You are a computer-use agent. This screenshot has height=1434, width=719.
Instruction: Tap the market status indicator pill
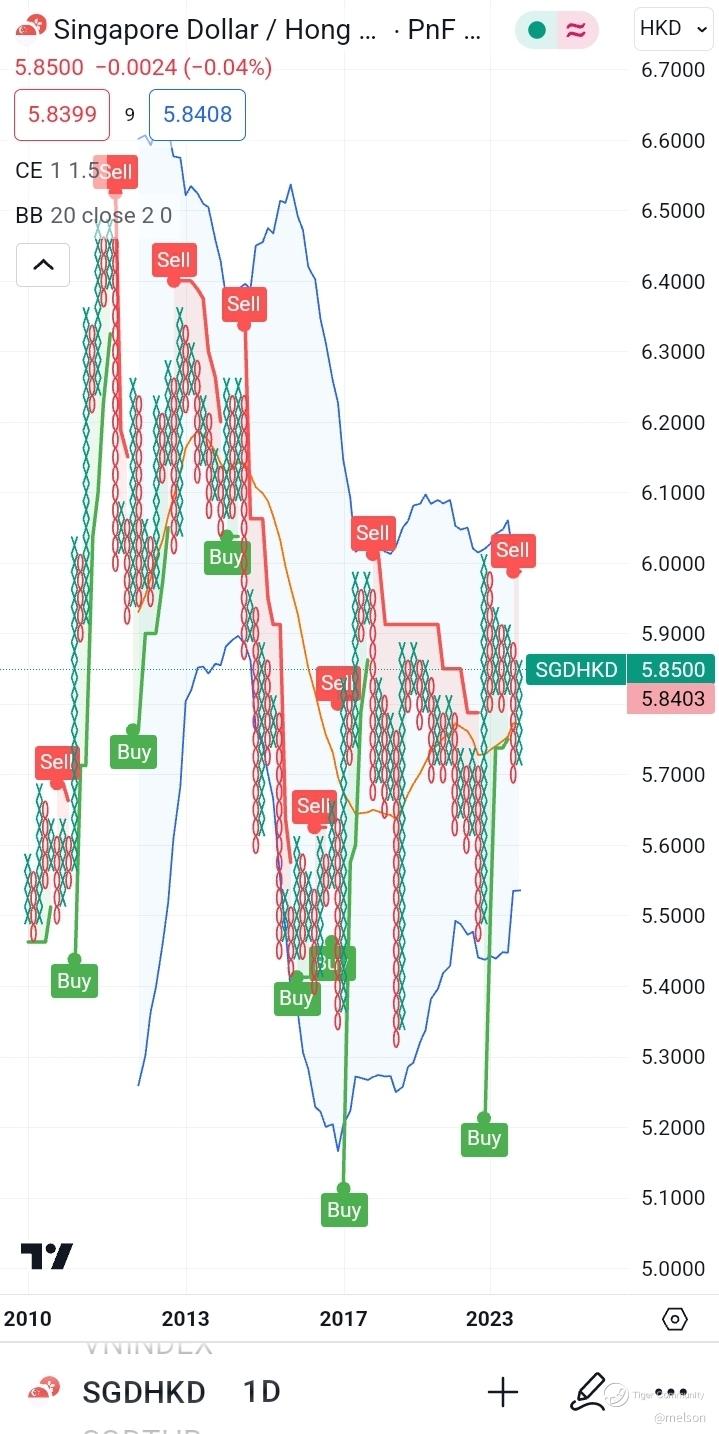557,30
